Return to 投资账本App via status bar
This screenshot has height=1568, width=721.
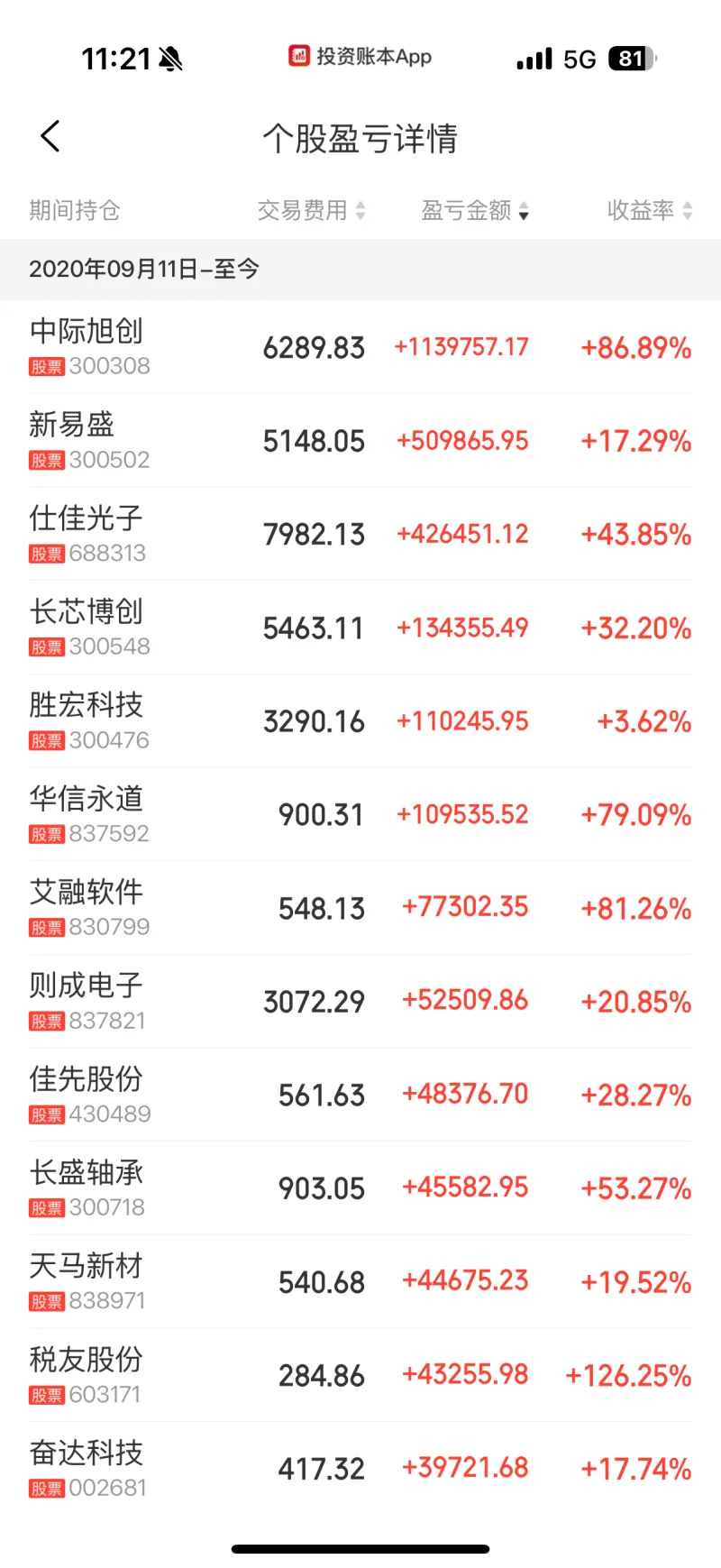pos(360,57)
